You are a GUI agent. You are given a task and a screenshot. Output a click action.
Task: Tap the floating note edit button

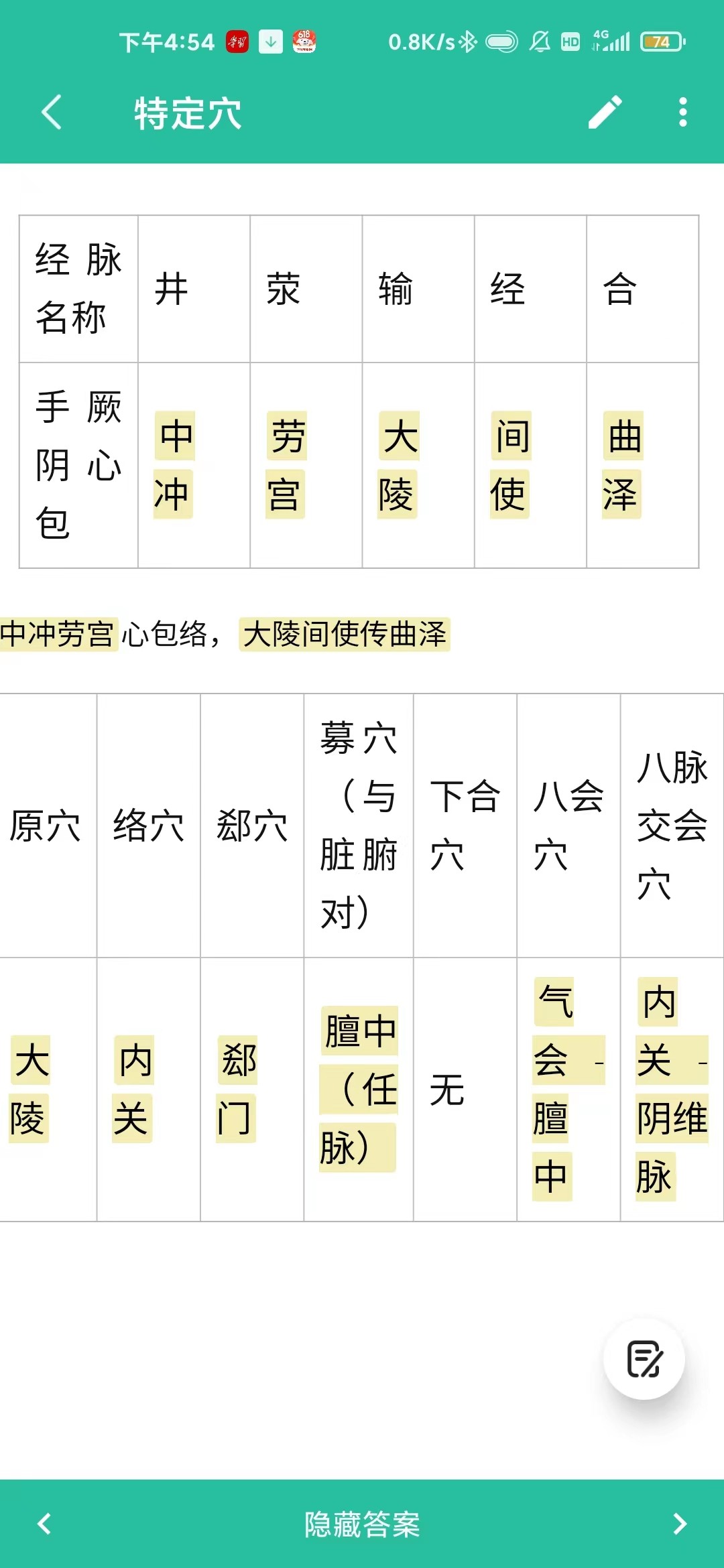pos(644,1359)
